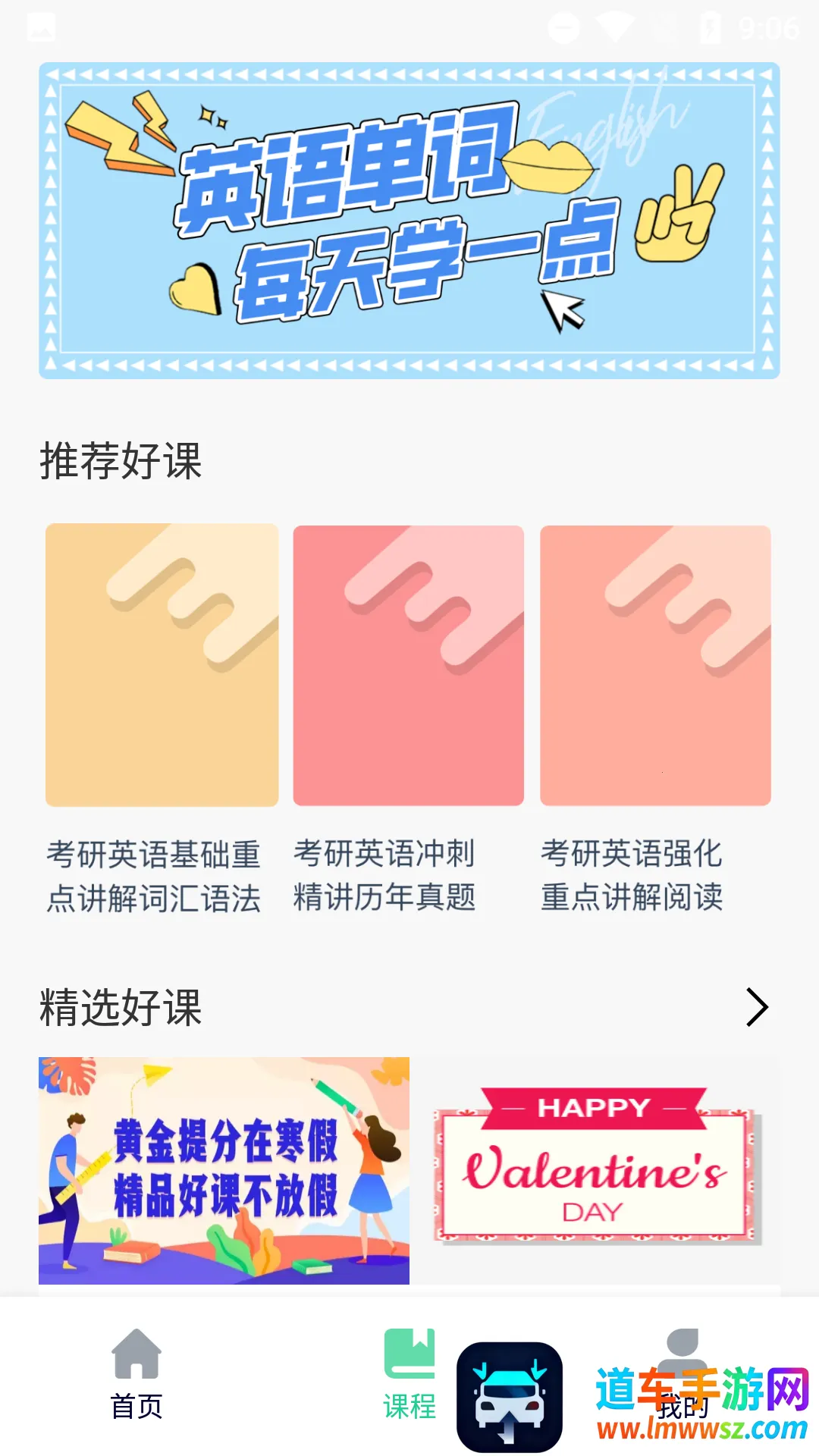Open the Happy Valentine's Day card
Screen dimensions: 819x1456
point(595,1170)
